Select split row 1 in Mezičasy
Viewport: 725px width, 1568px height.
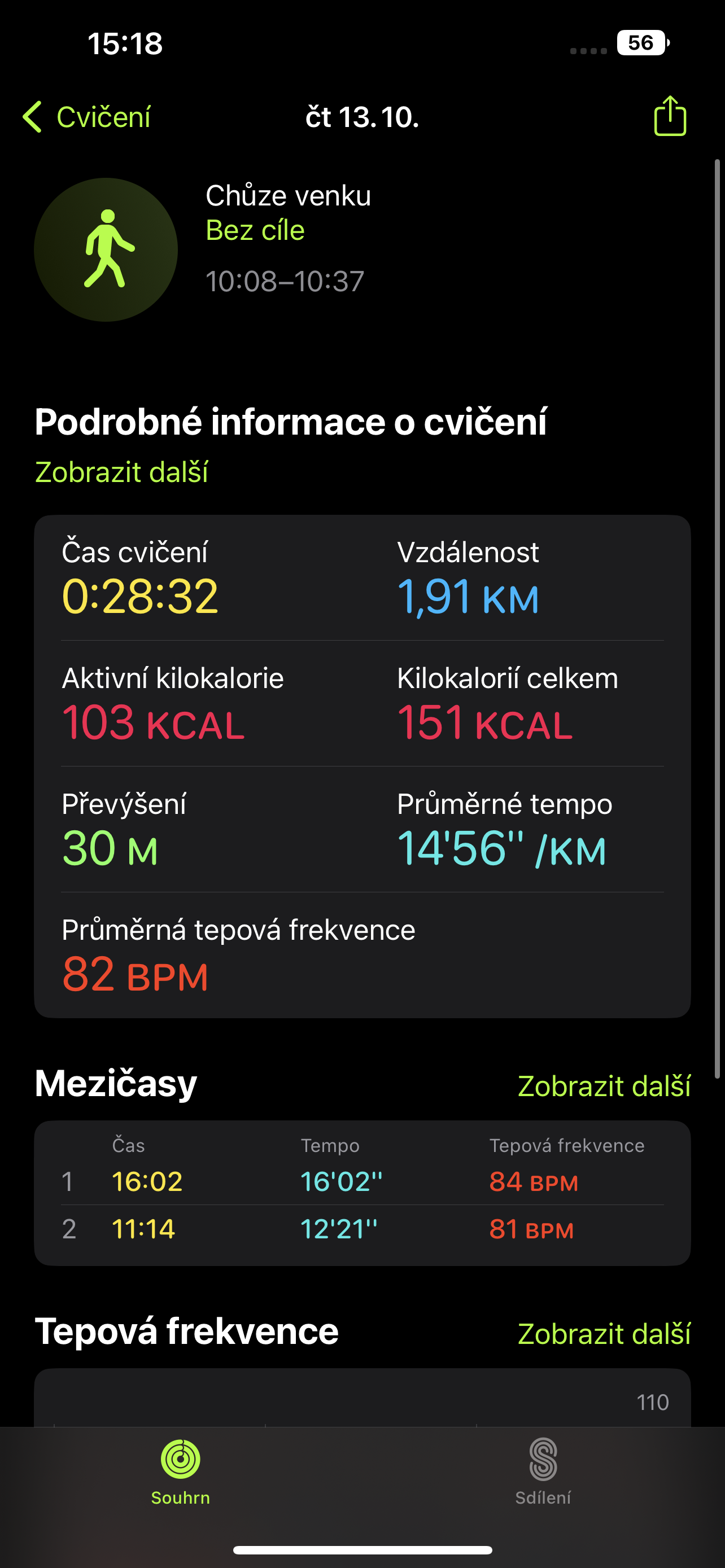point(362,1181)
